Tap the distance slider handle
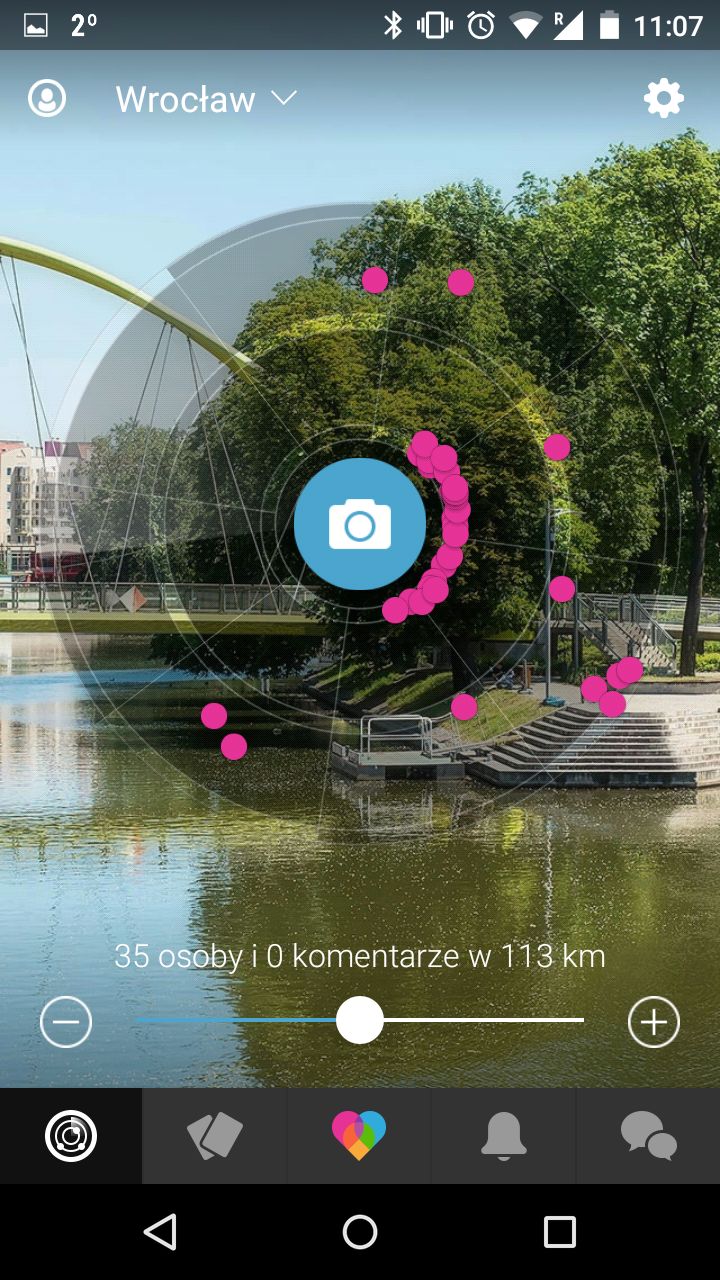Screen dimensions: 720x1280 coord(360,1020)
